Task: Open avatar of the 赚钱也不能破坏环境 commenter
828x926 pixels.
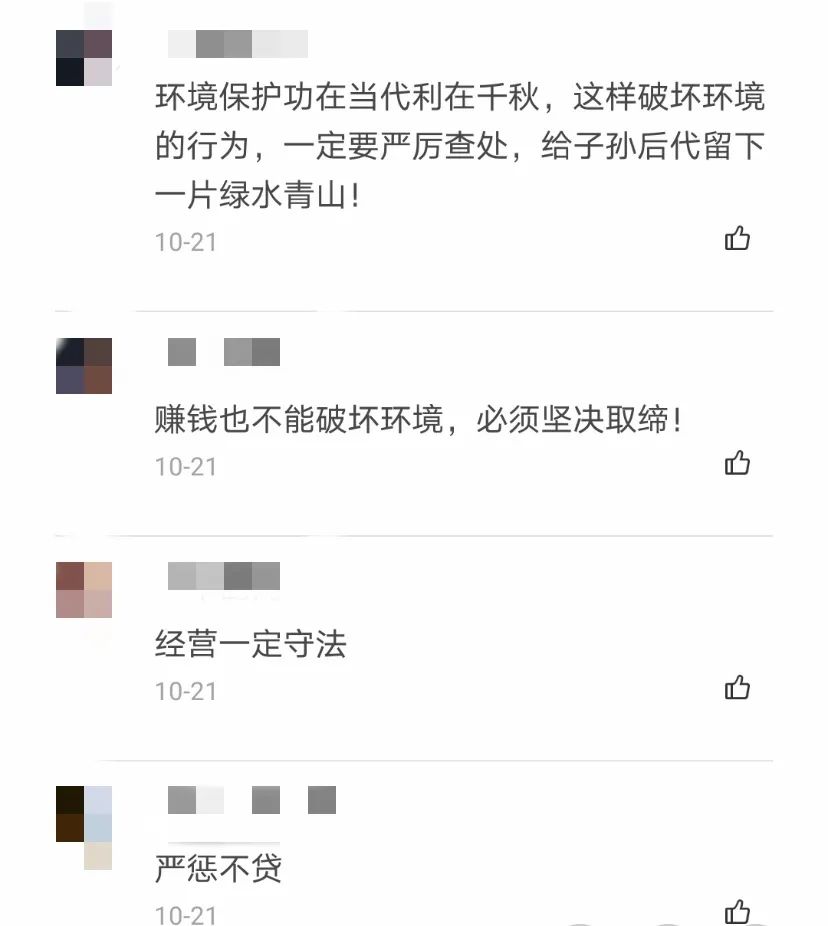Action: pos(84,366)
